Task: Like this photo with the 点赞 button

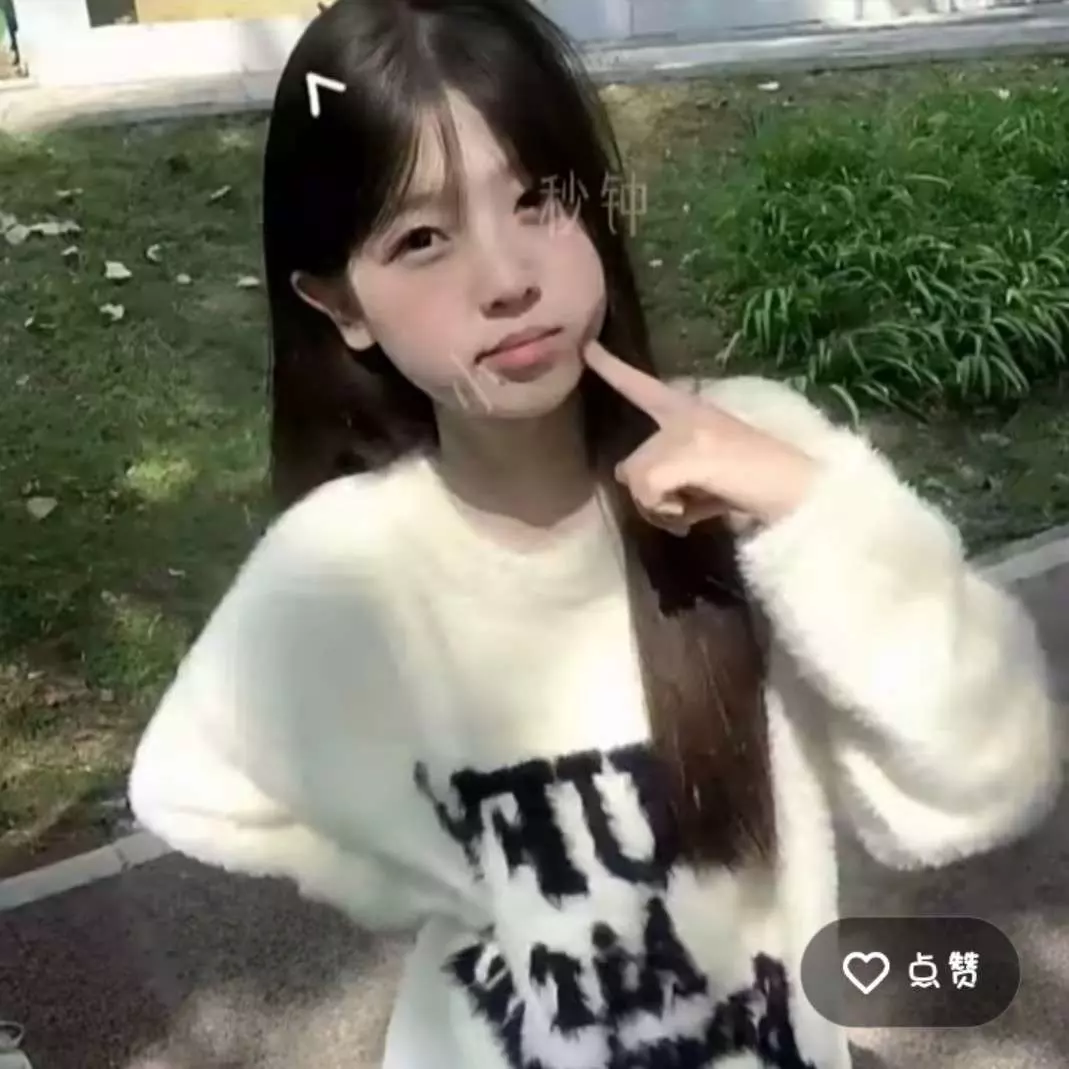Action: click(910, 971)
